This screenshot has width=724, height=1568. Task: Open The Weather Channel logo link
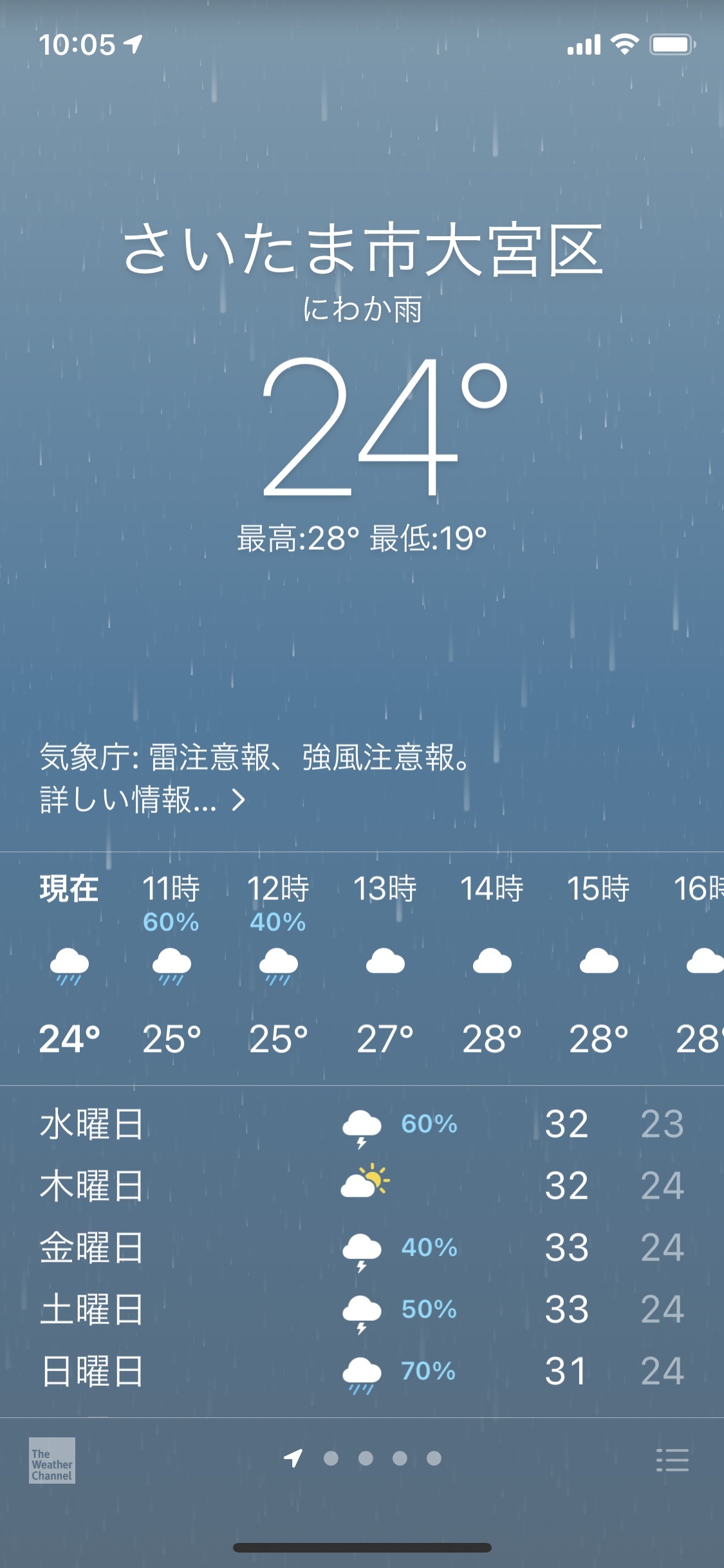(52, 1461)
